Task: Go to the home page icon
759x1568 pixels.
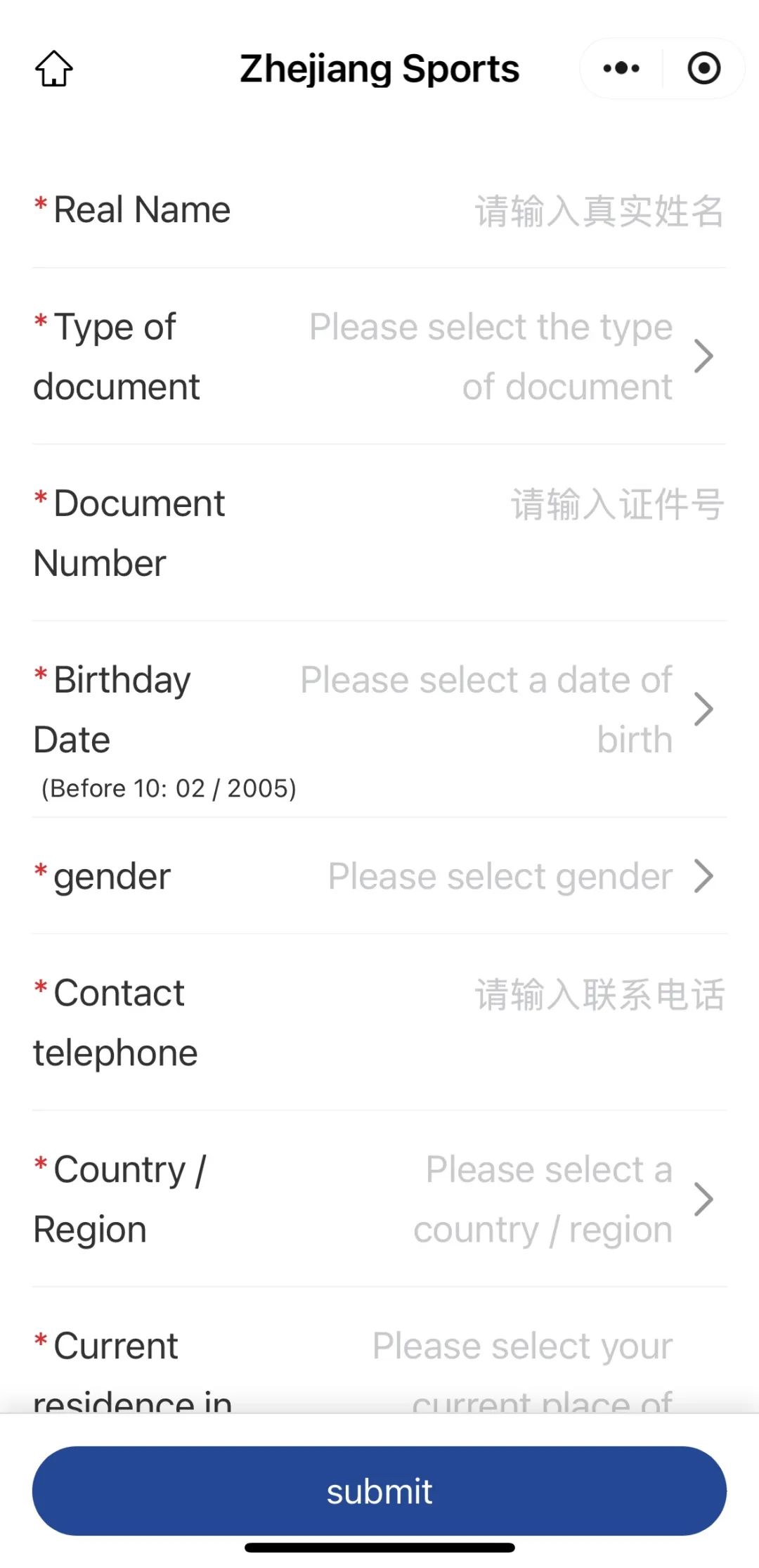Action: pos(54,69)
